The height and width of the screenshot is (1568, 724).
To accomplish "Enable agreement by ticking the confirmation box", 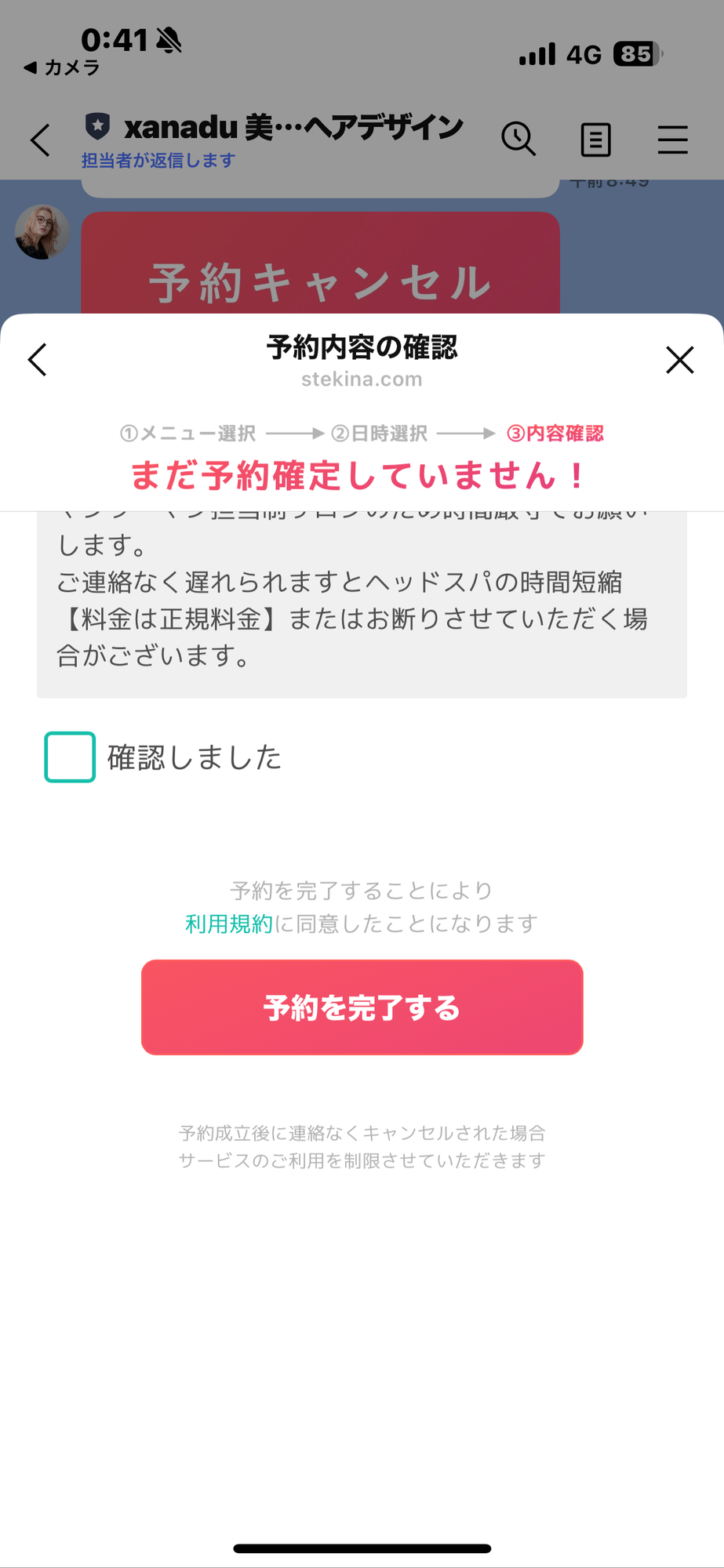I will 69,756.
